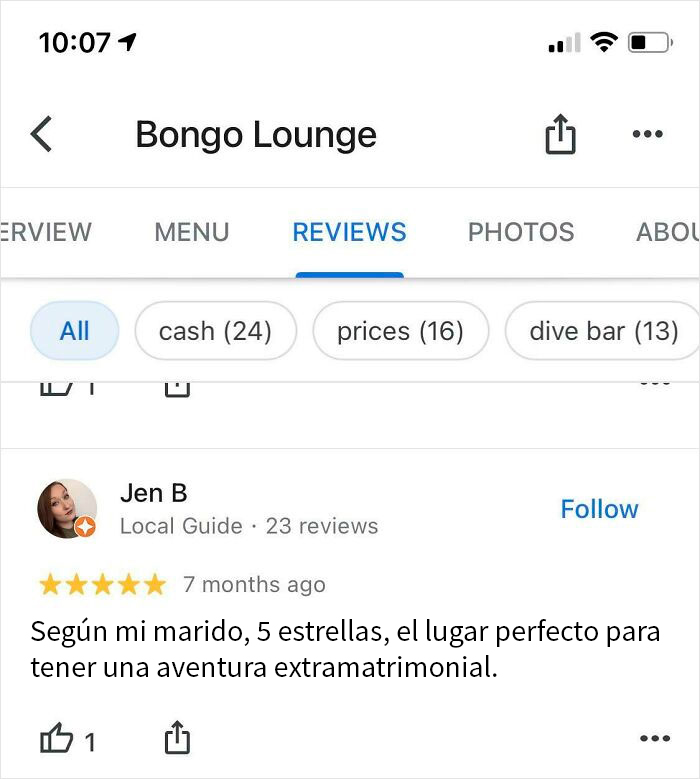Image resolution: width=700 pixels, height=779 pixels.
Task: Share the Bongo Lounge listing
Action: 560,135
